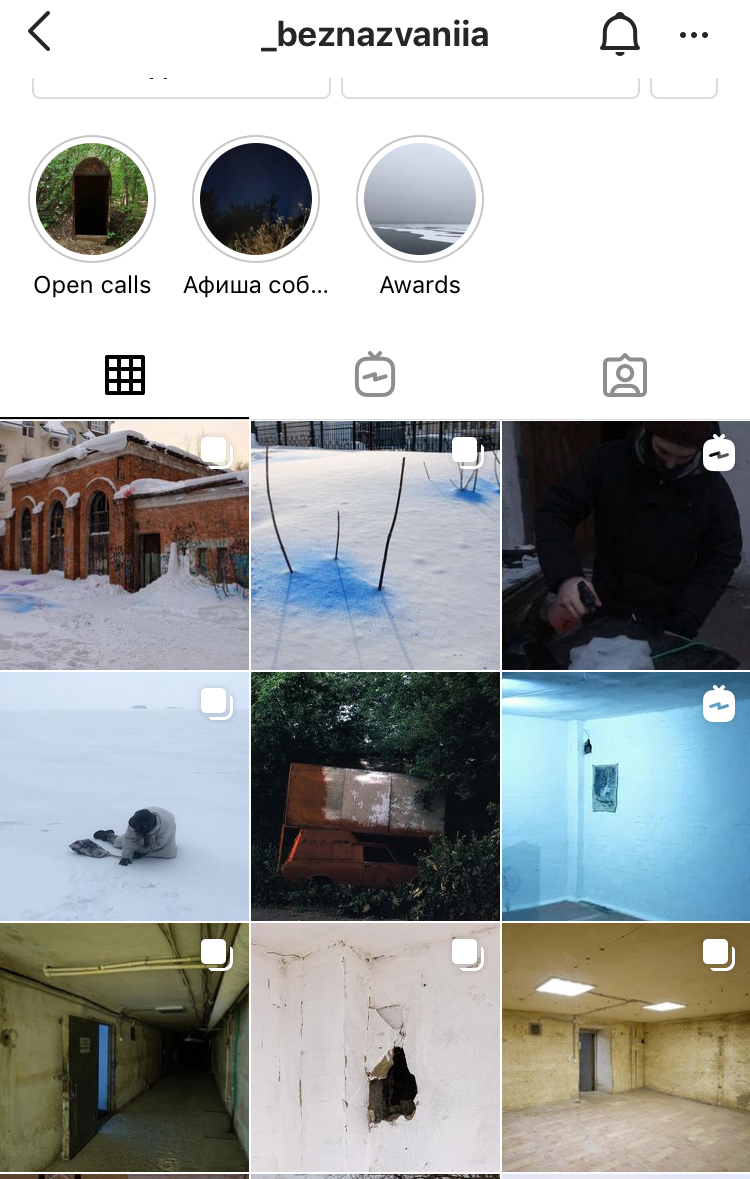Open the blue paint on snow post
Viewport: 750px width, 1179px height.
coord(375,545)
